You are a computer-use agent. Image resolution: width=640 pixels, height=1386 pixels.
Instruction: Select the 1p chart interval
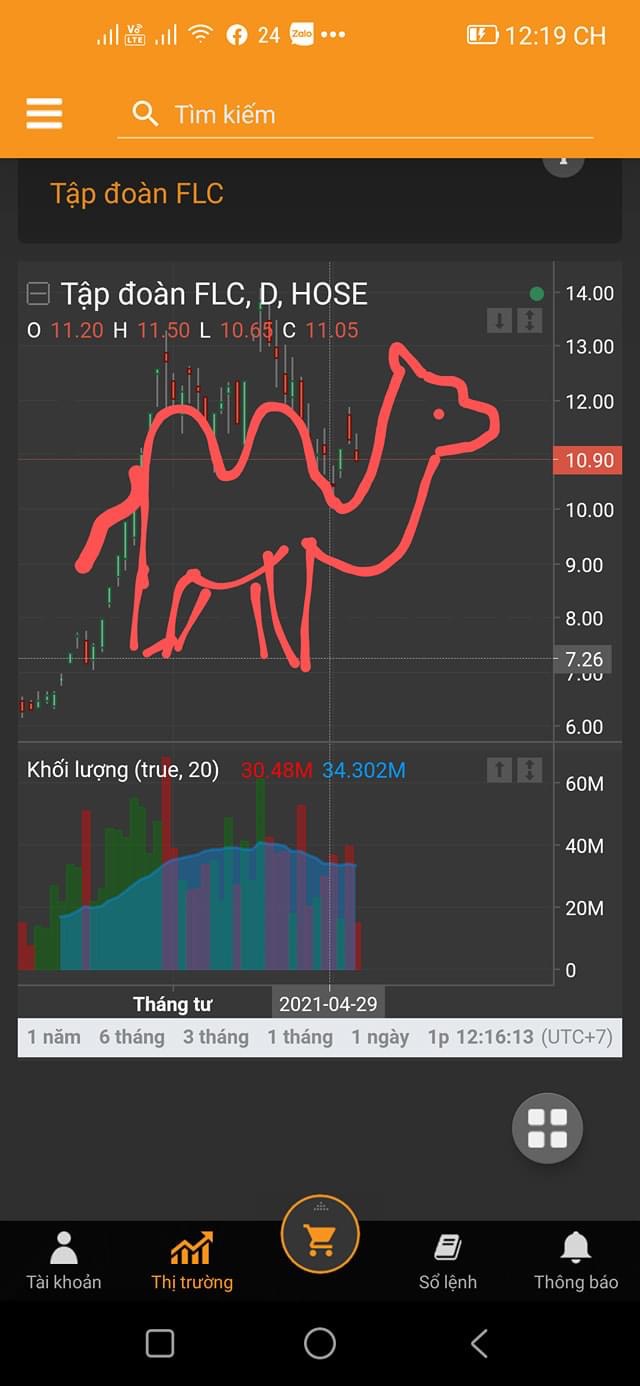[x=438, y=1037]
